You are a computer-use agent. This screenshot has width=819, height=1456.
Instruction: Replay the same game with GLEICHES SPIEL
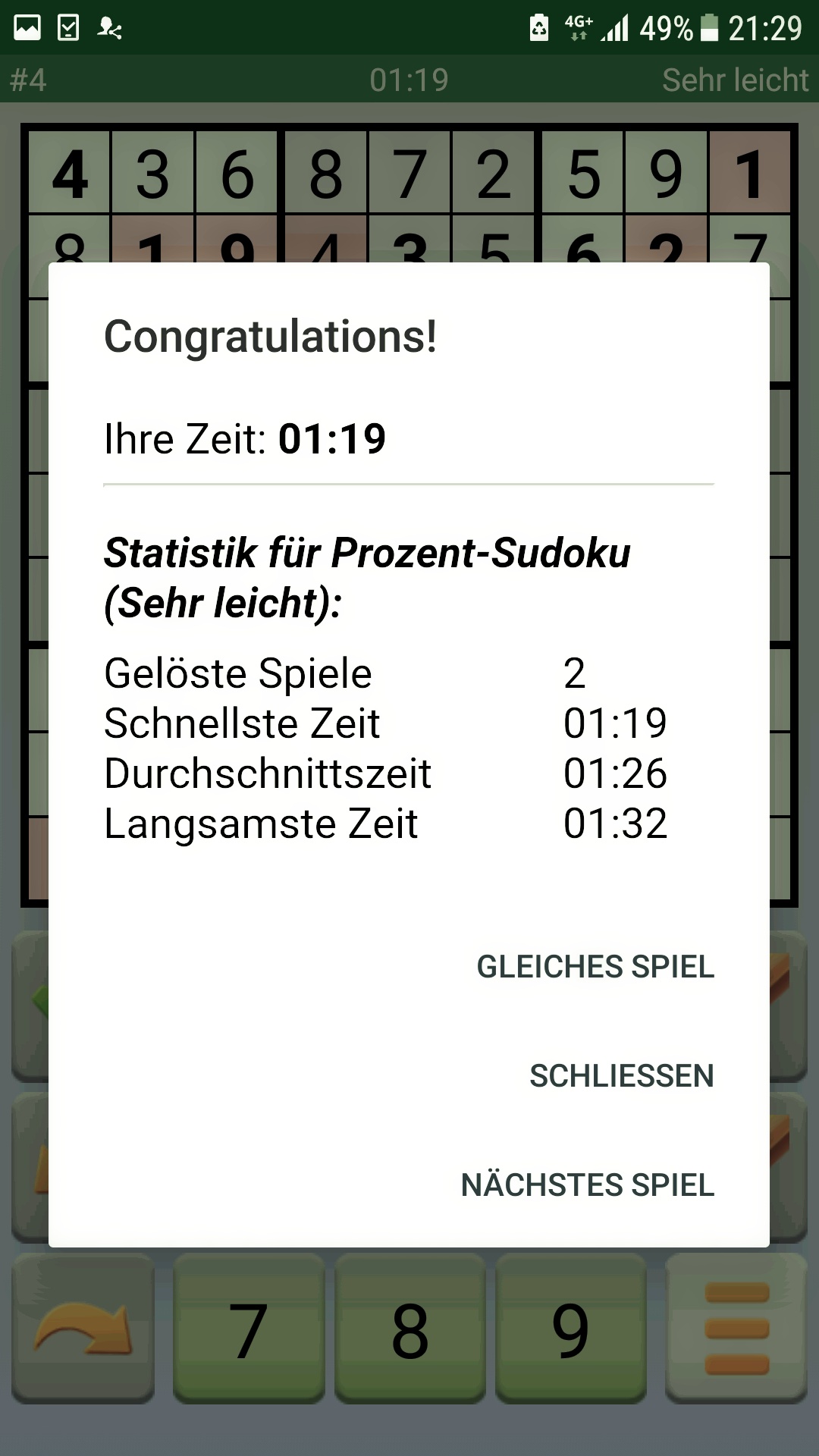point(595,967)
